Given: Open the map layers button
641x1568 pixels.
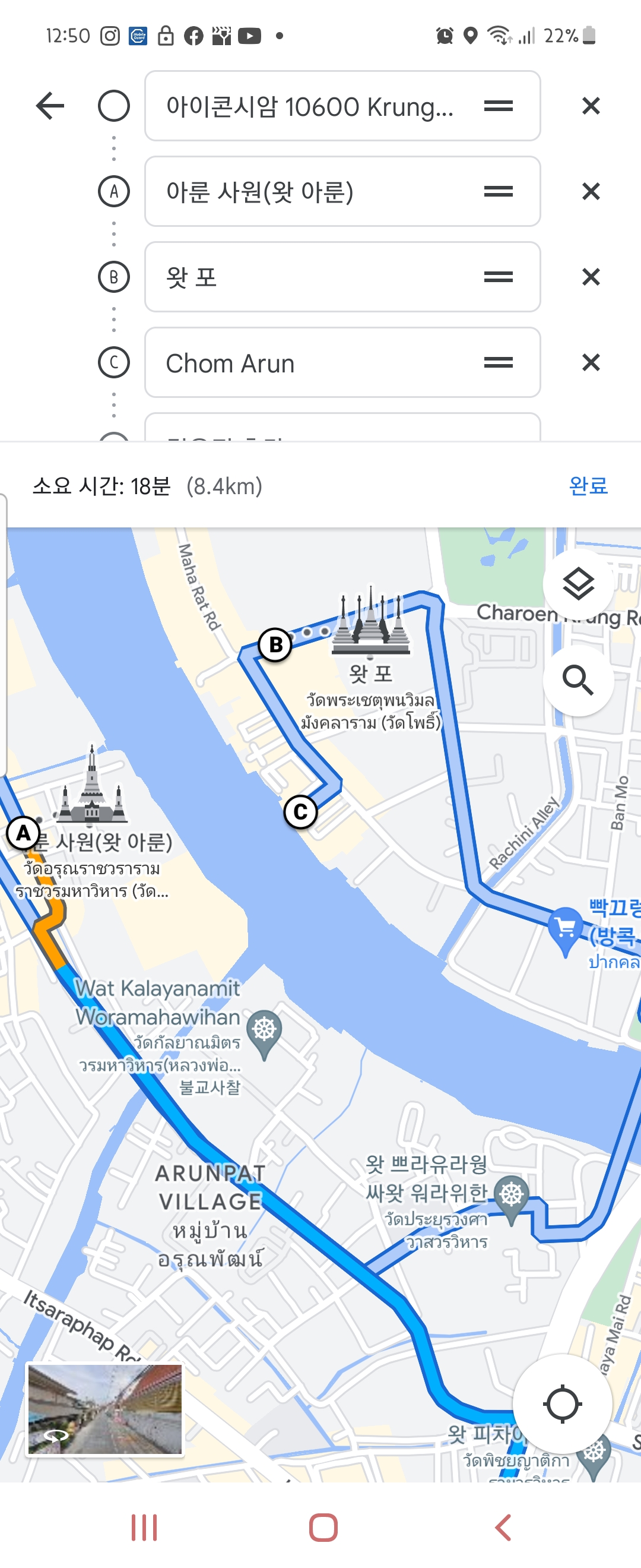Looking at the screenshot, I should tap(577, 584).
